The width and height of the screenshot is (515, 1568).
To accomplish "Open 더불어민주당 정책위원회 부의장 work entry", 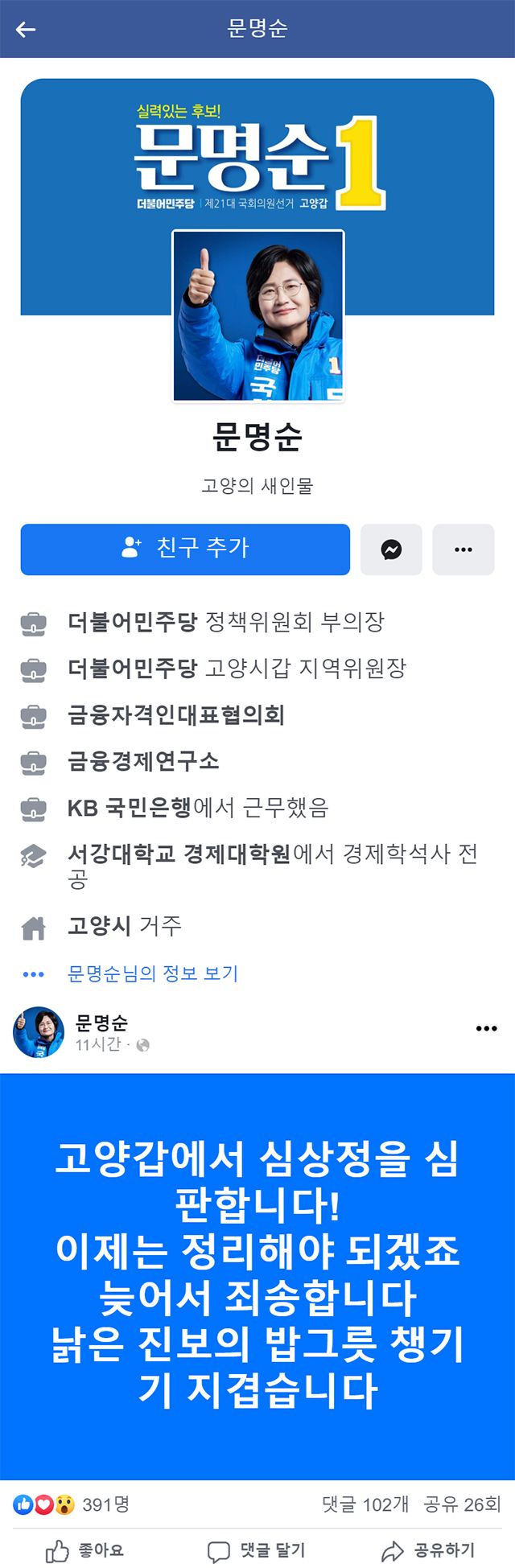I will (x=225, y=622).
